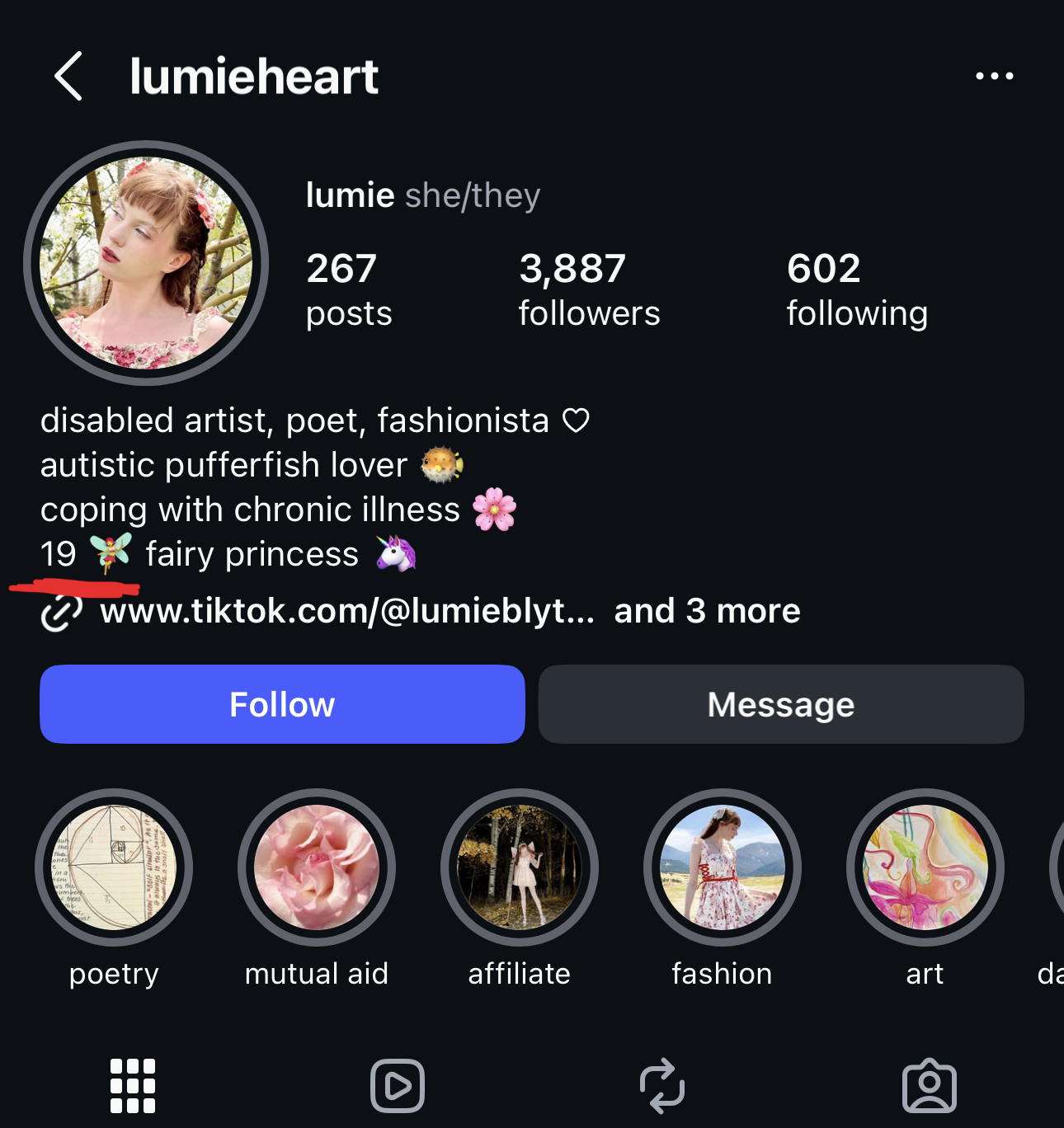Switch to the posts grid tab

[x=133, y=1086]
